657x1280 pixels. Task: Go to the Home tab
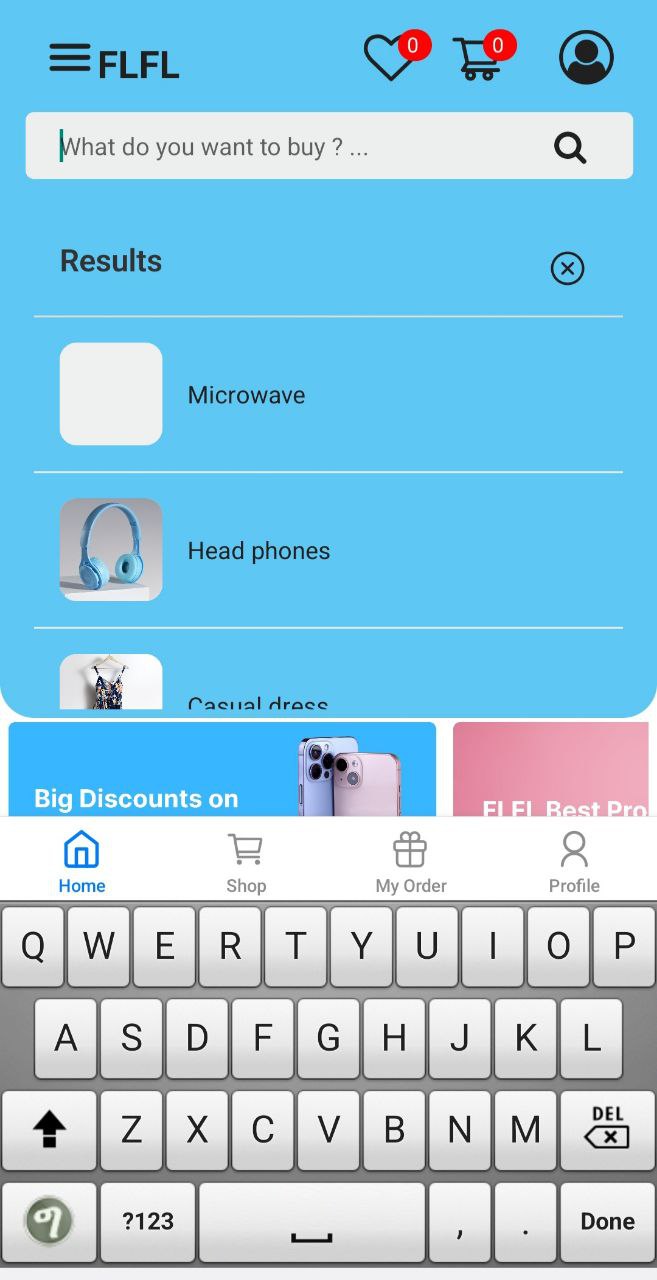click(82, 862)
